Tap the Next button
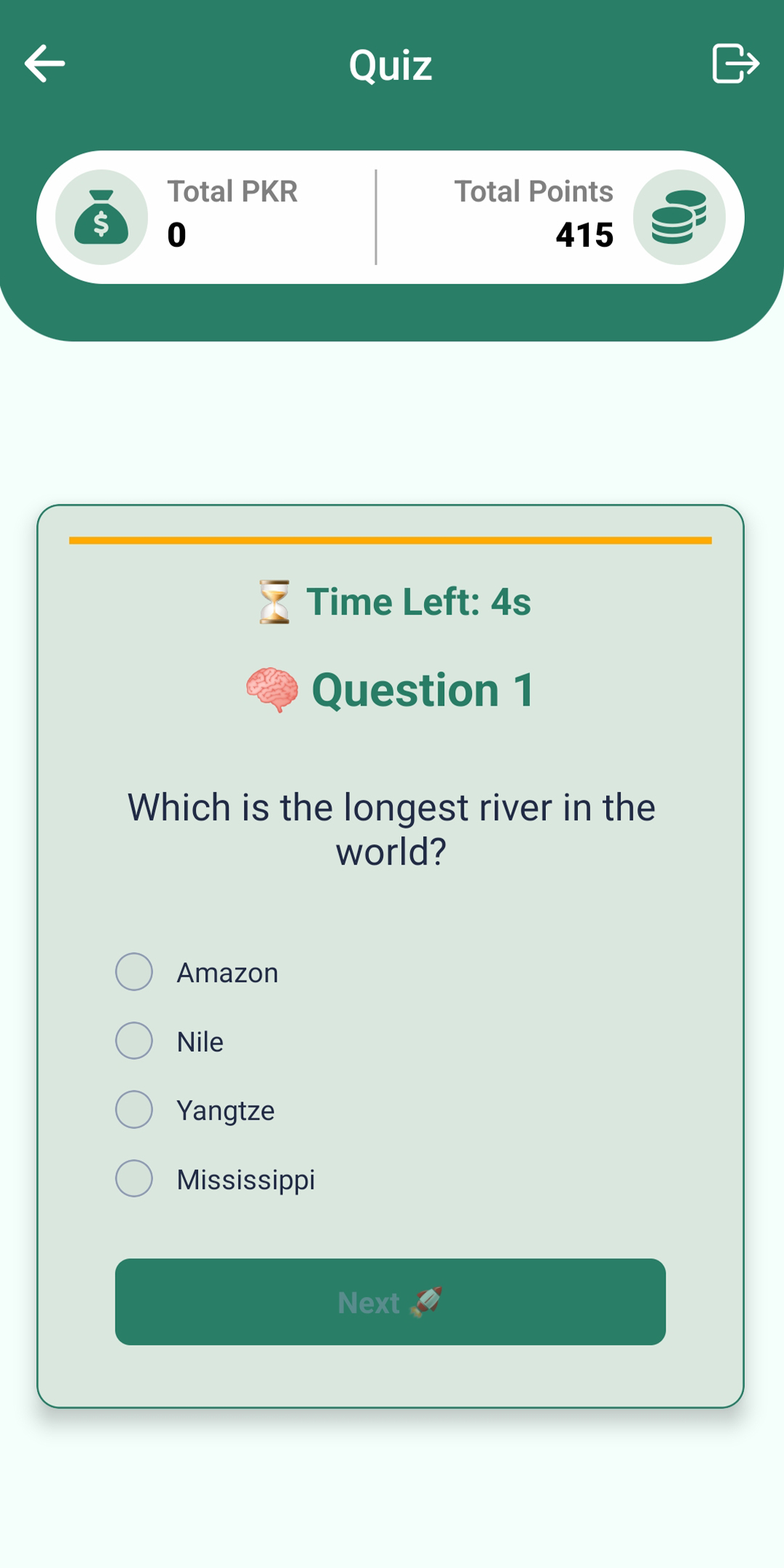Viewport: 784px width, 1568px height. pos(391,1302)
